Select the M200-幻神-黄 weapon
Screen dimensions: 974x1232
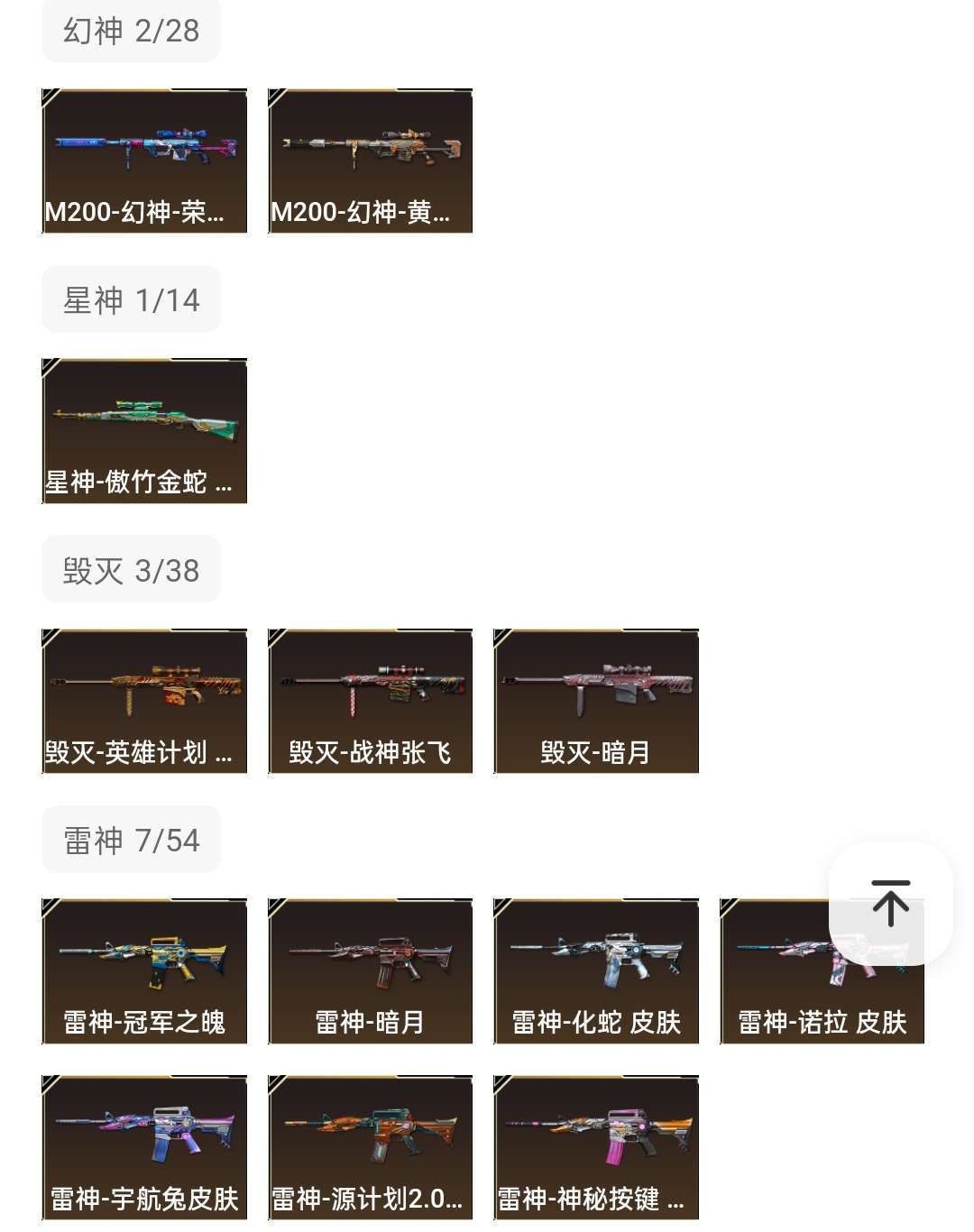click(370, 161)
